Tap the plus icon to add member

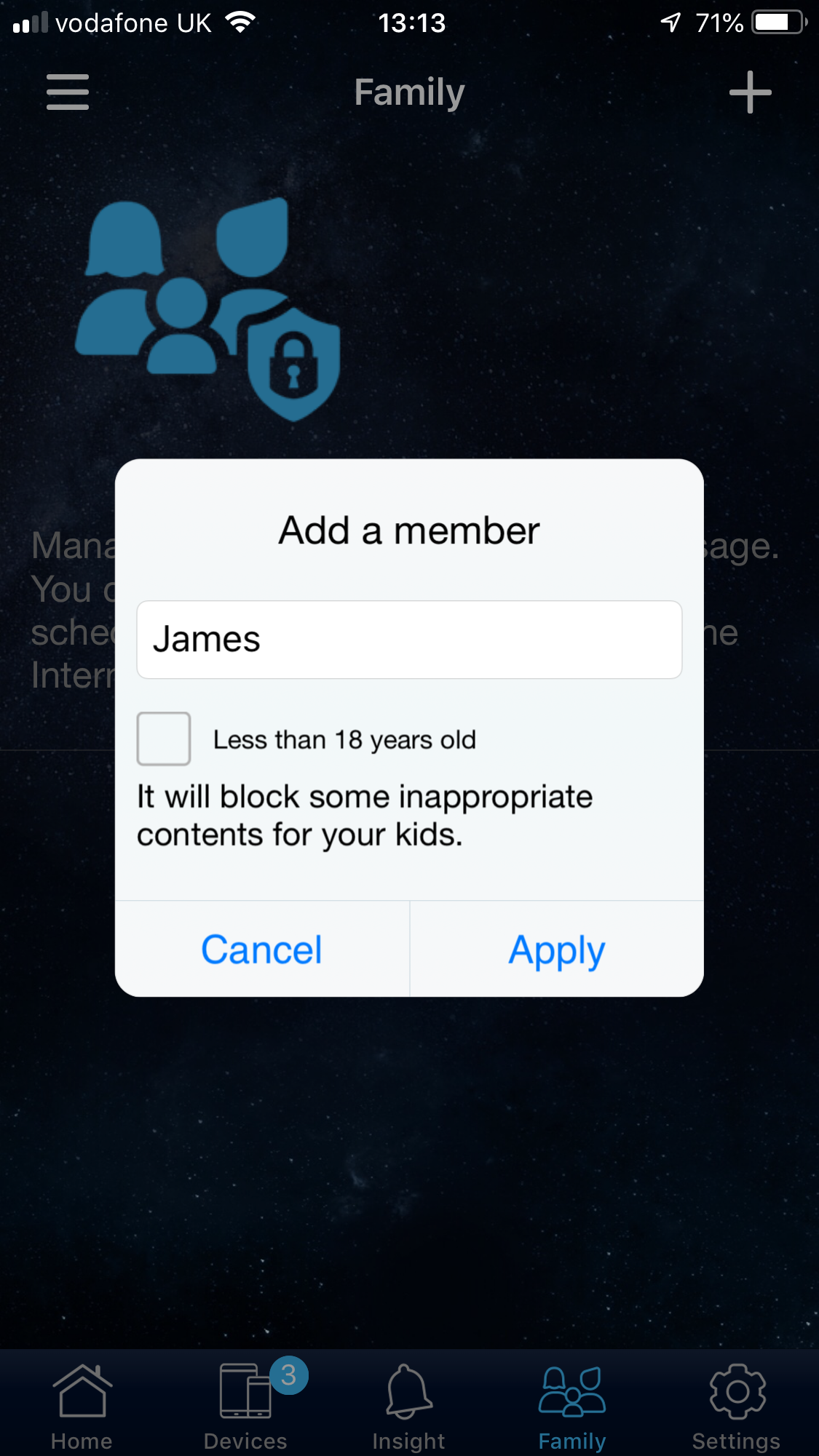point(750,92)
